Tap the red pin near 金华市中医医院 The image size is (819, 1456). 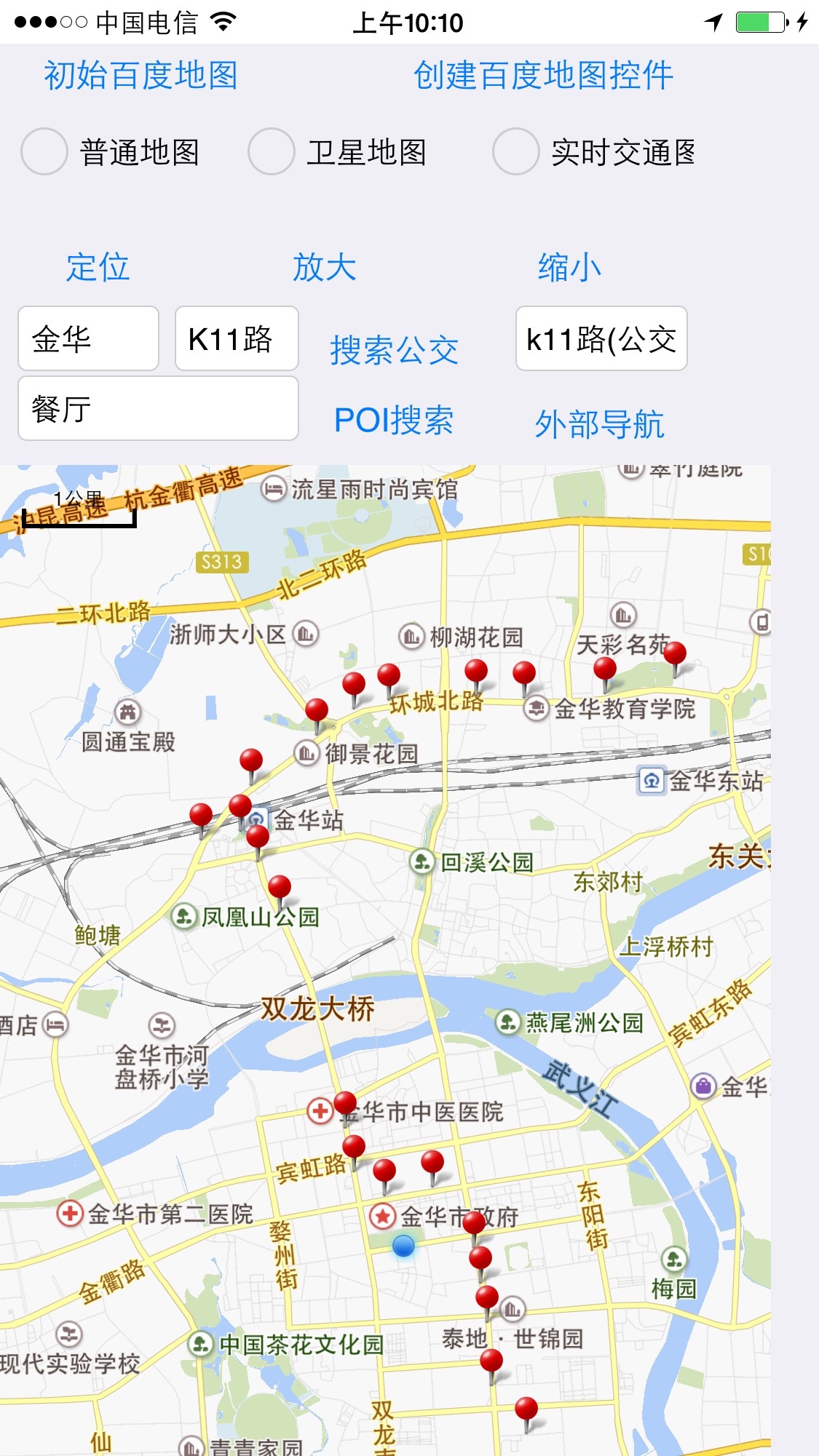pyautogui.click(x=345, y=1103)
